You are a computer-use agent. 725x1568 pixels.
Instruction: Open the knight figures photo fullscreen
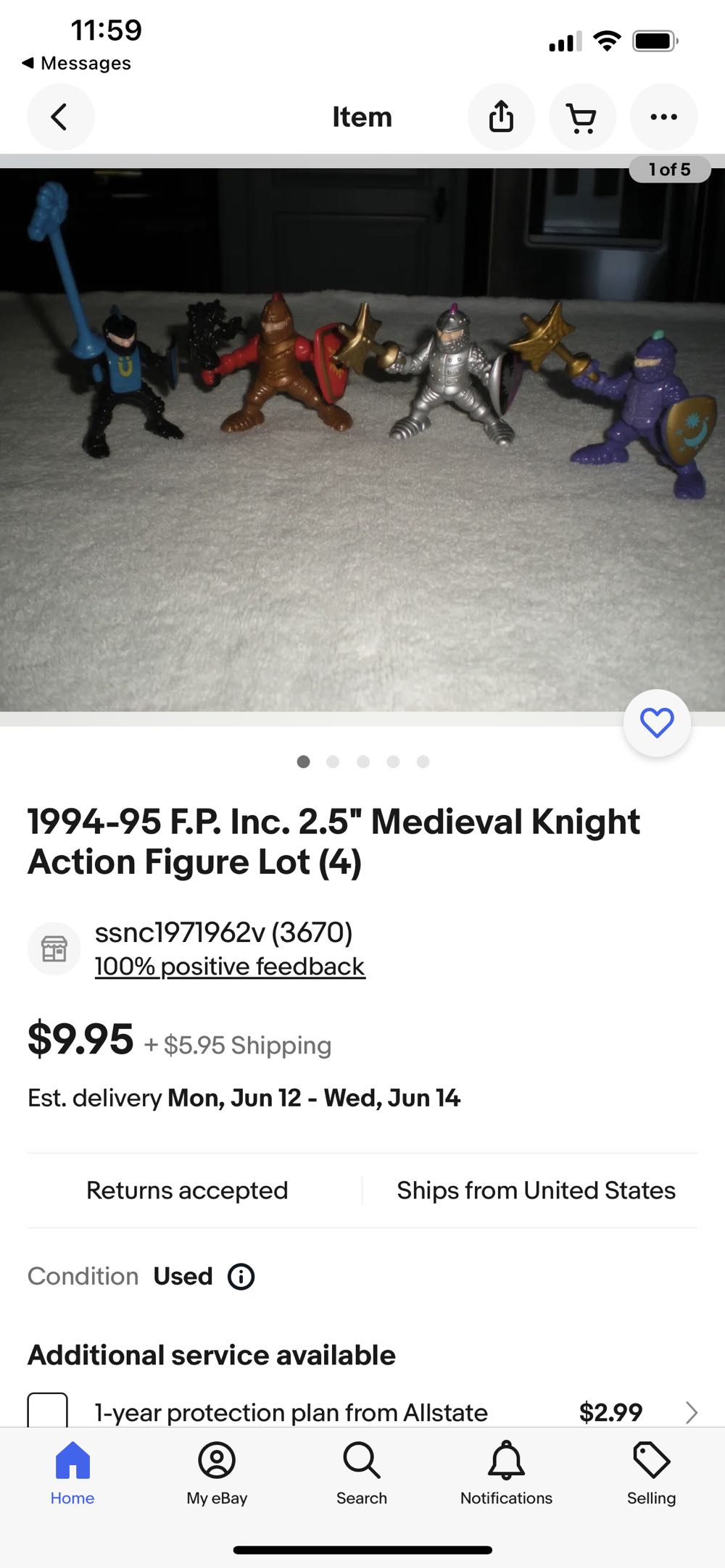(x=362, y=435)
